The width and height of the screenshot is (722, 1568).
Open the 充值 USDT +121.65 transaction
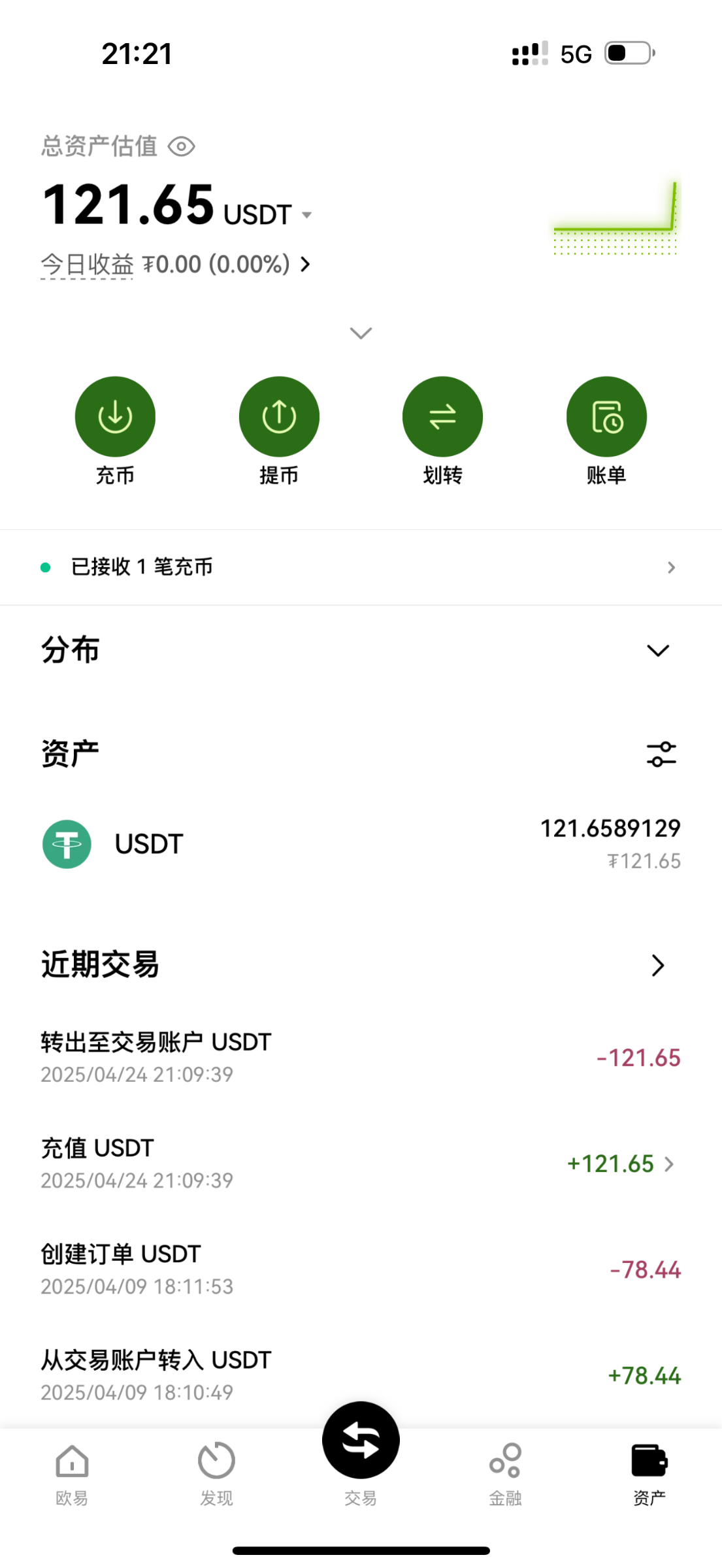click(x=361, y=1164)
